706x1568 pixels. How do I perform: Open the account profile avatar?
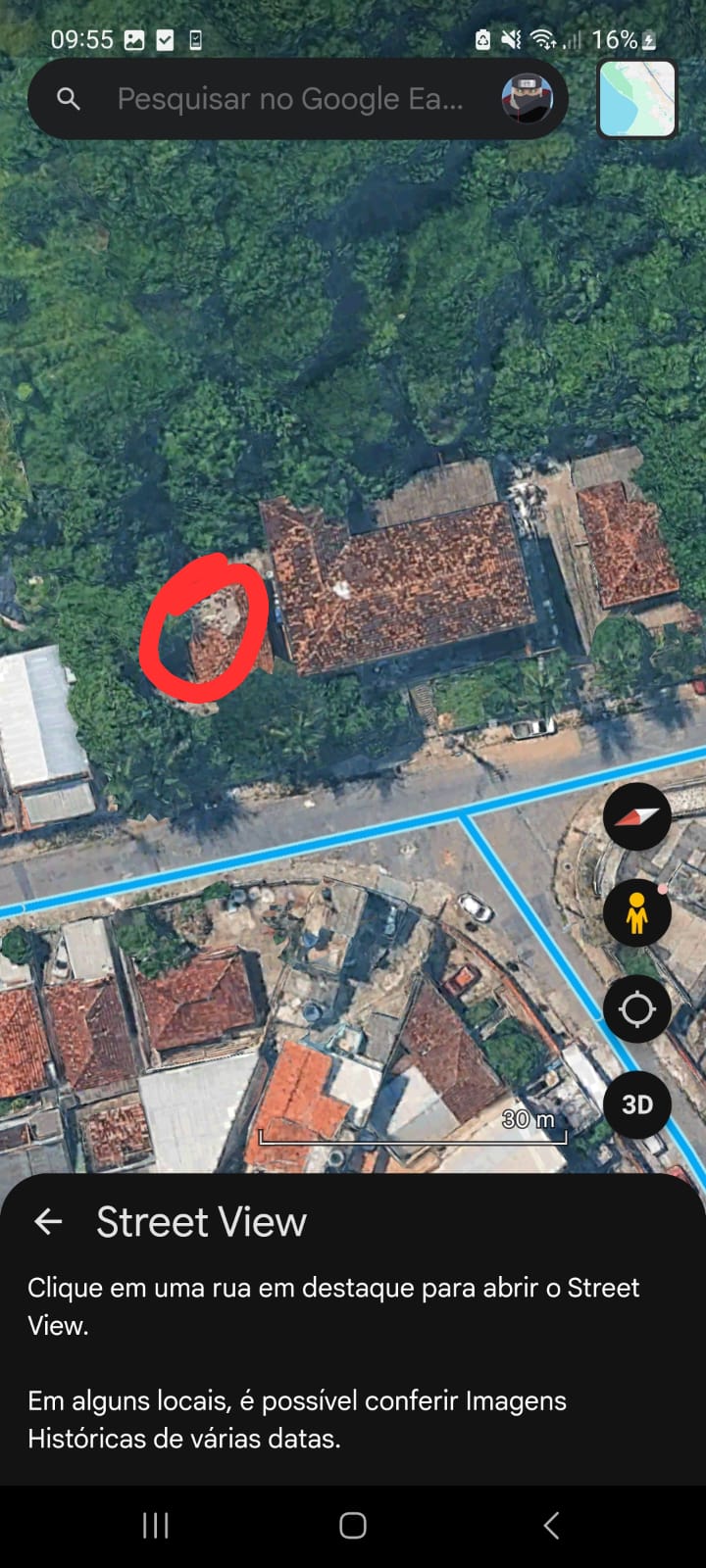[527, 98]
